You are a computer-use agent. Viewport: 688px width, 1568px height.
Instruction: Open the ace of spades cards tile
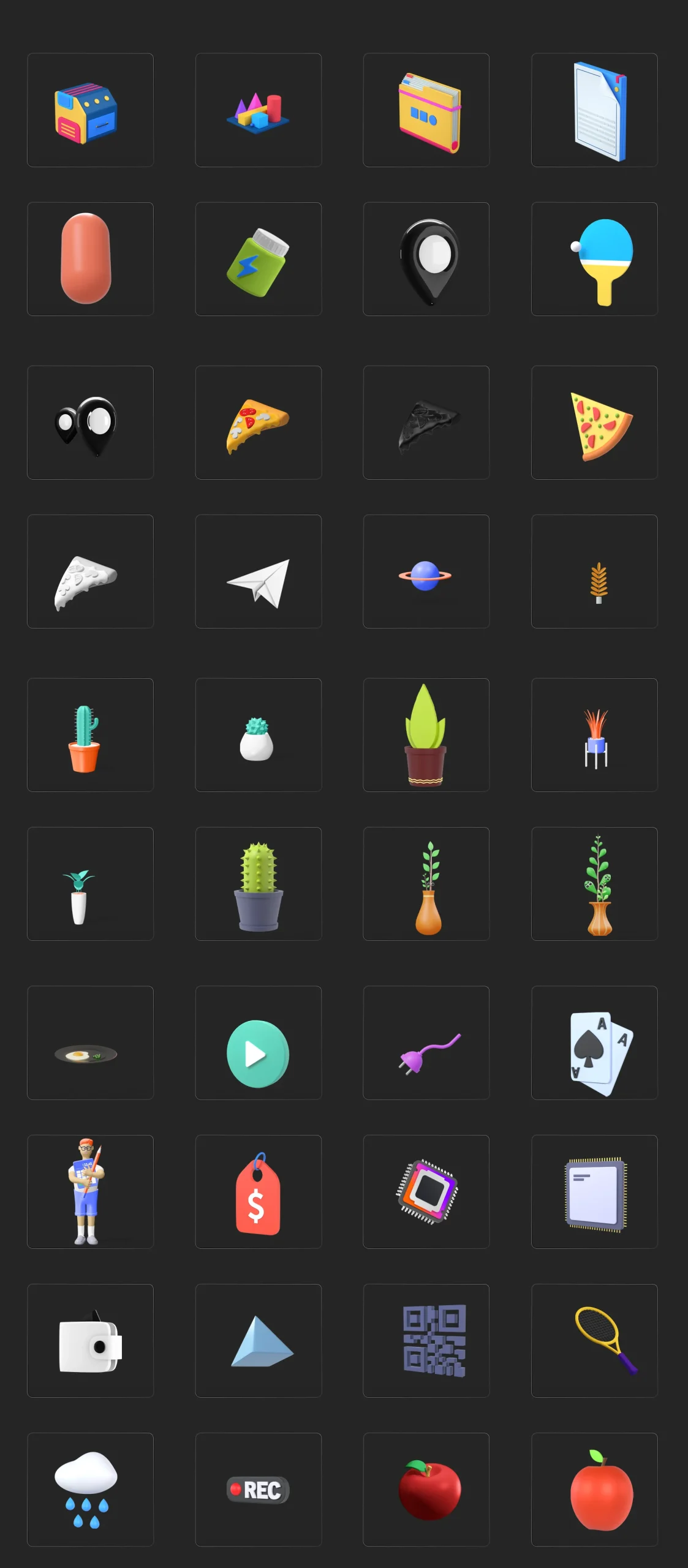tap(594, 1042)
